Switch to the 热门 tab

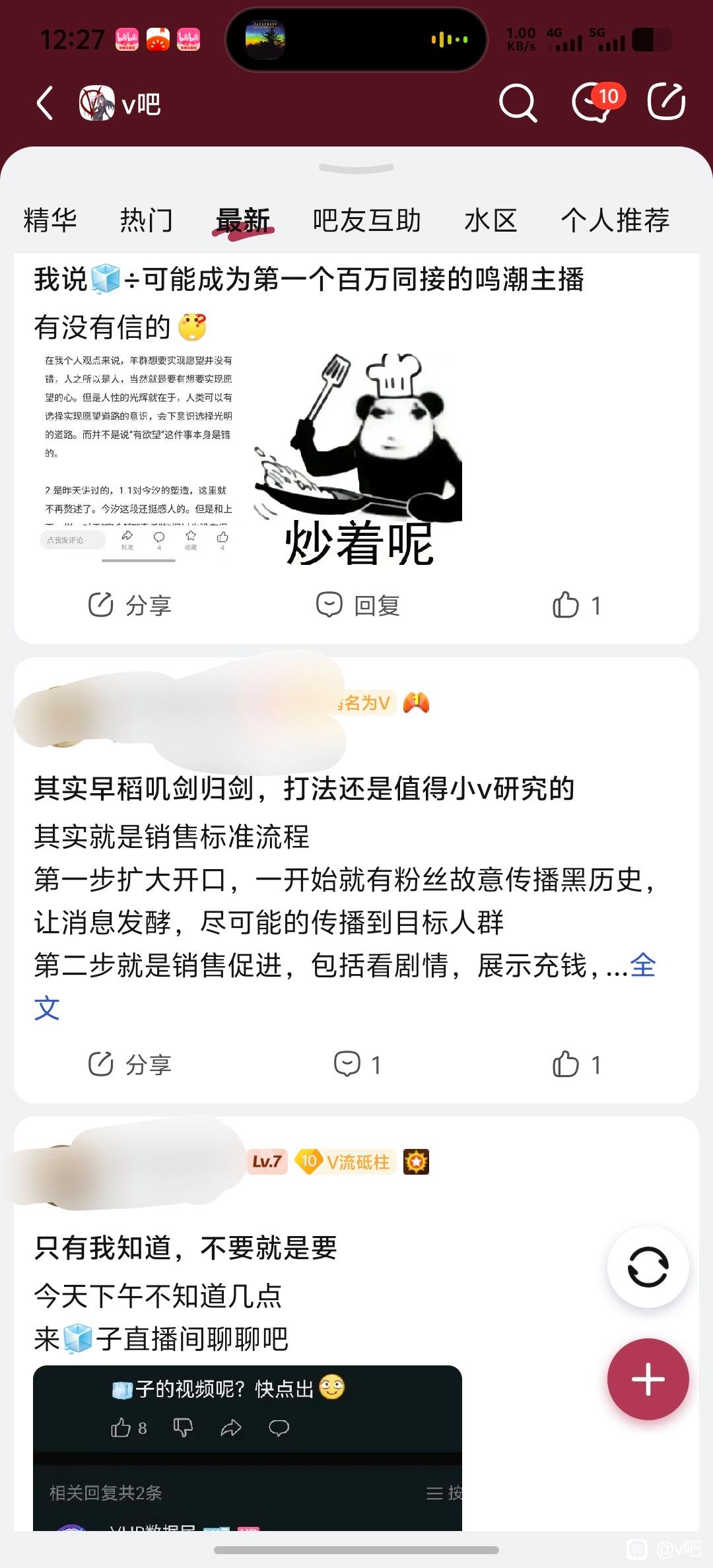147,220
